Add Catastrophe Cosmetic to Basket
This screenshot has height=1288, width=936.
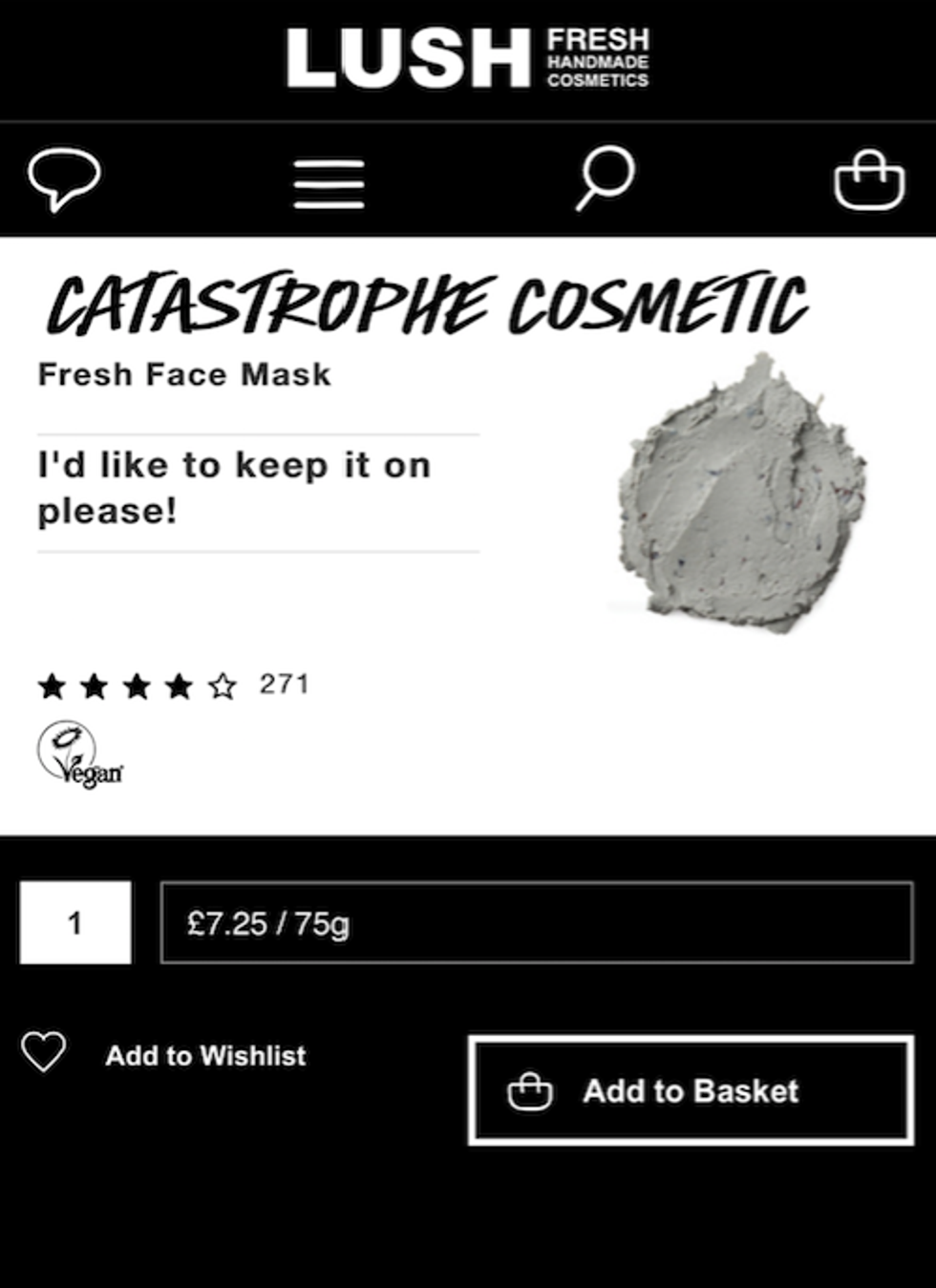[x=691, y=1090]
